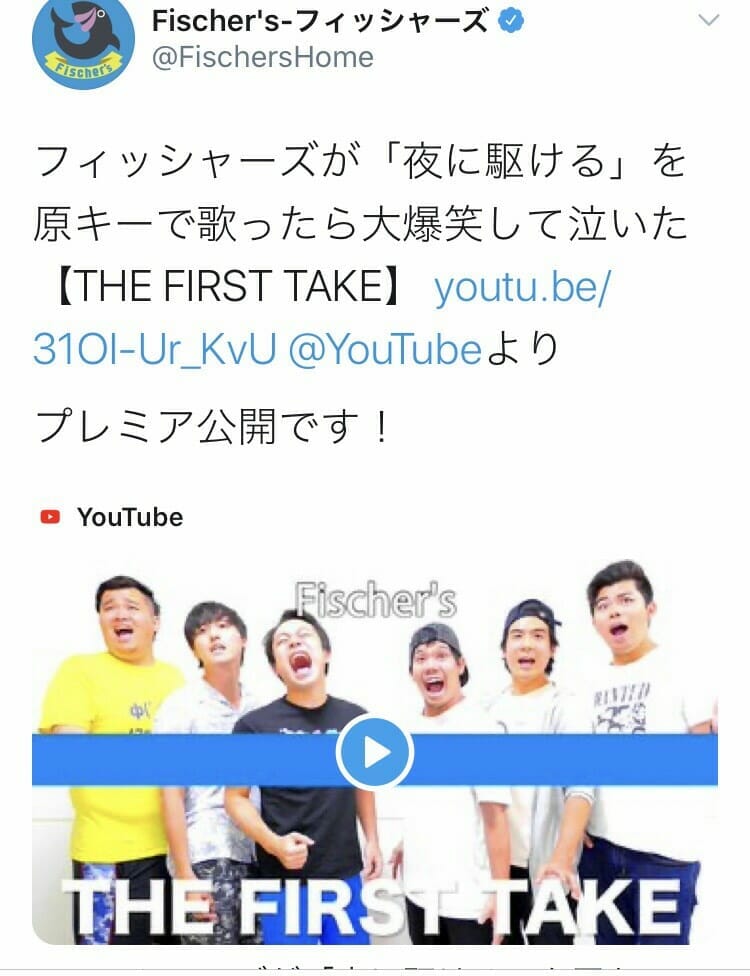The width and height of the screenshot is (750, 976).
Task: Open the tweet options chevron
Action: point(708,21)
